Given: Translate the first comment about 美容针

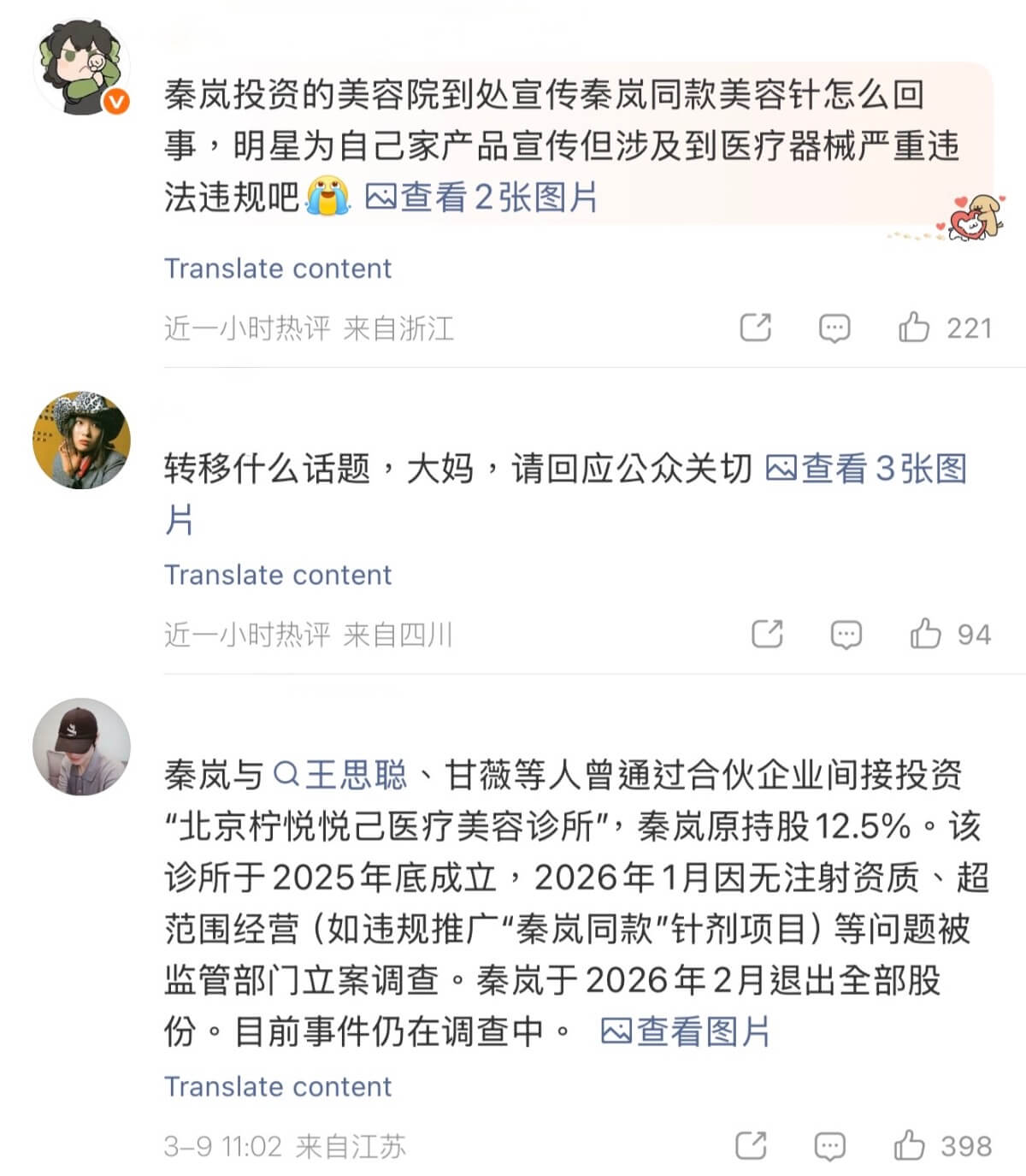Looking at the screenshot, I should tap(277, 269).
